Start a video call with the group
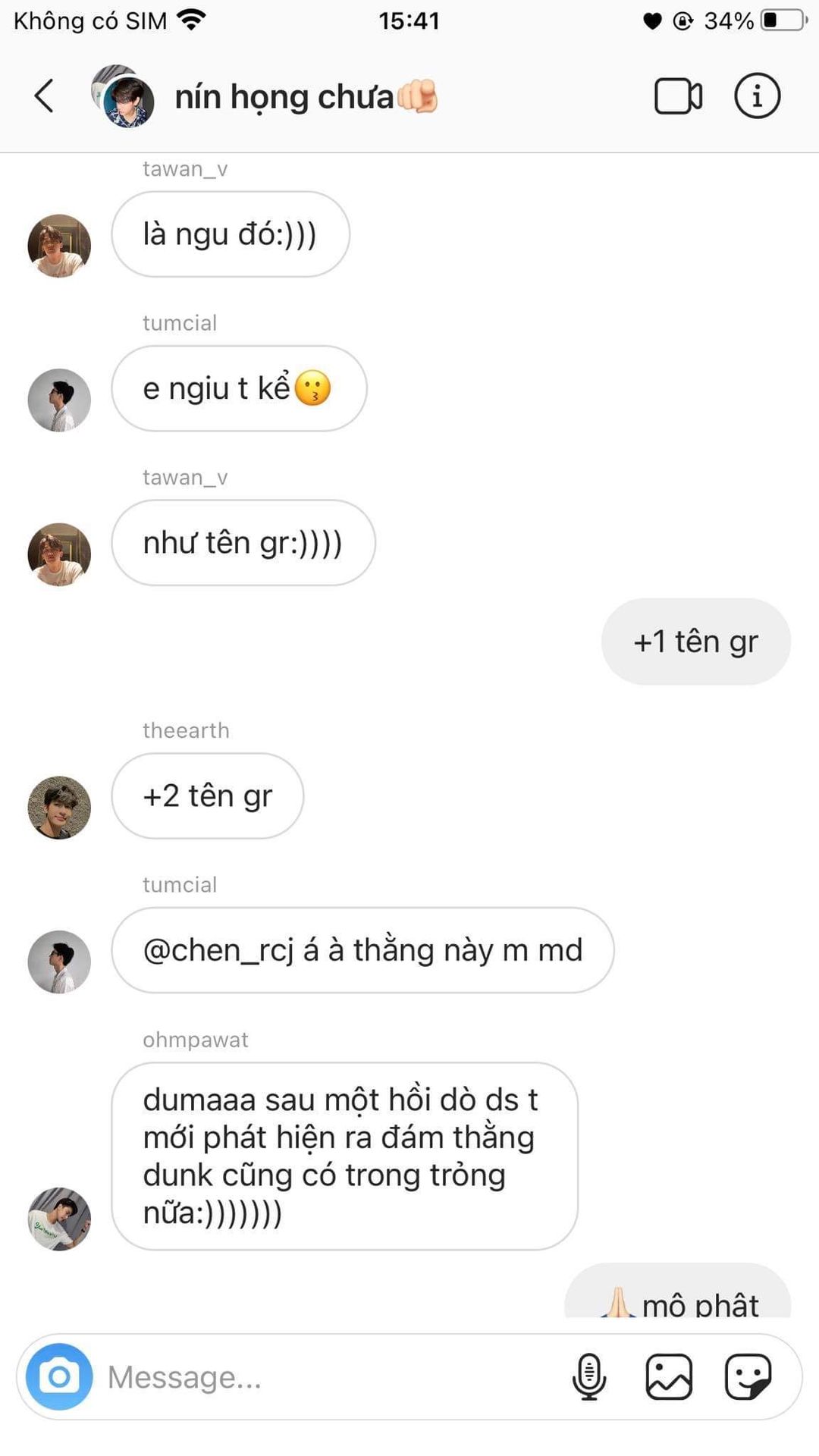 click(678, 96)
